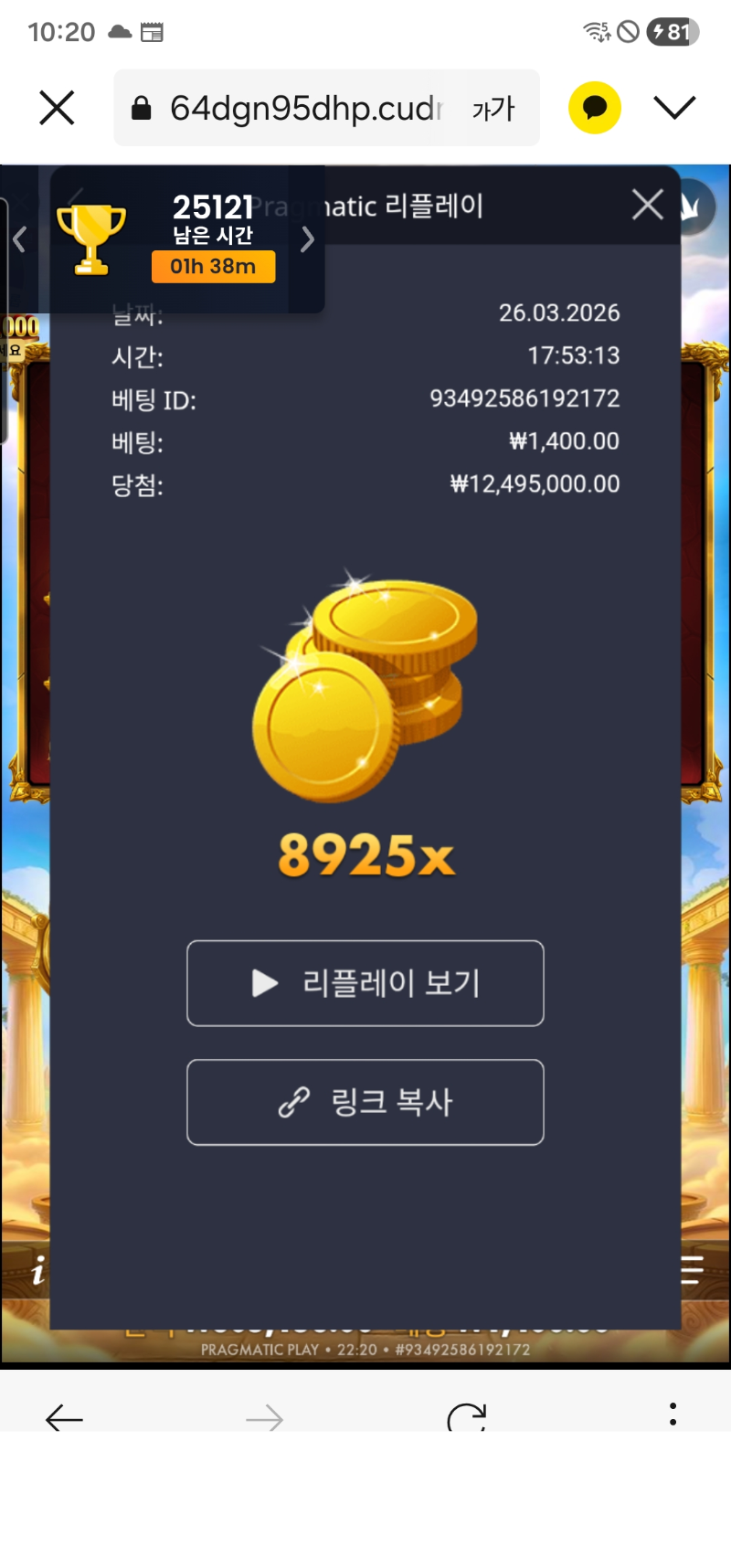The image size is (731, 1568).
Task: Tap the URL address bar
Action: pyautogui.click(x=292, y=109)
